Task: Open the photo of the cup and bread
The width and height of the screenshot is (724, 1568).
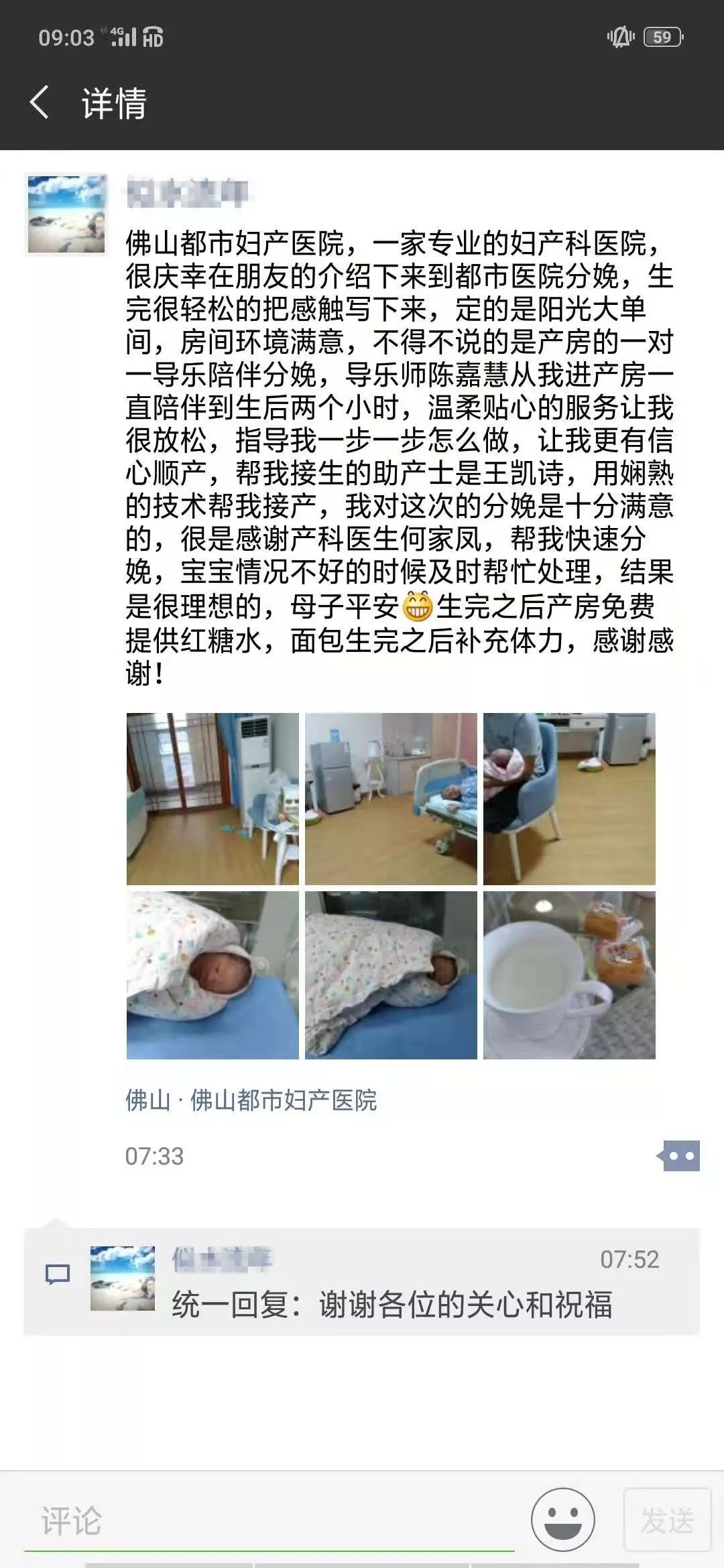Action: point(569,975)
